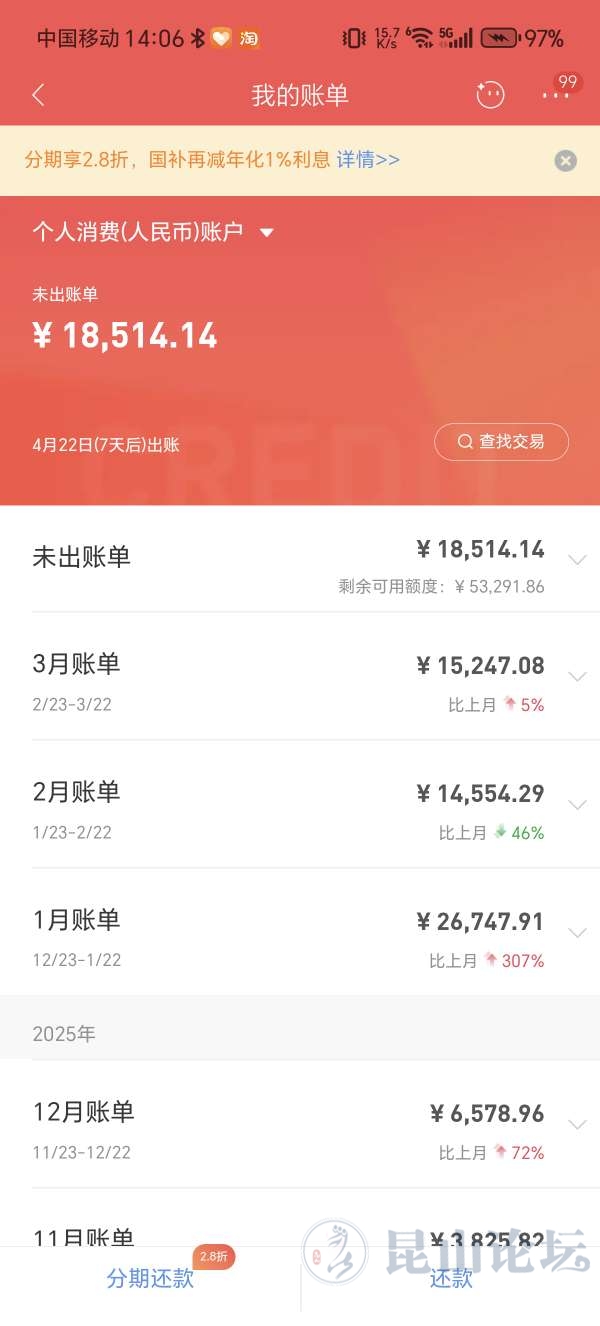Dismiss the installment promo banner
Image resolution: width=600 pixels, height=1326 pixels.
566,160
